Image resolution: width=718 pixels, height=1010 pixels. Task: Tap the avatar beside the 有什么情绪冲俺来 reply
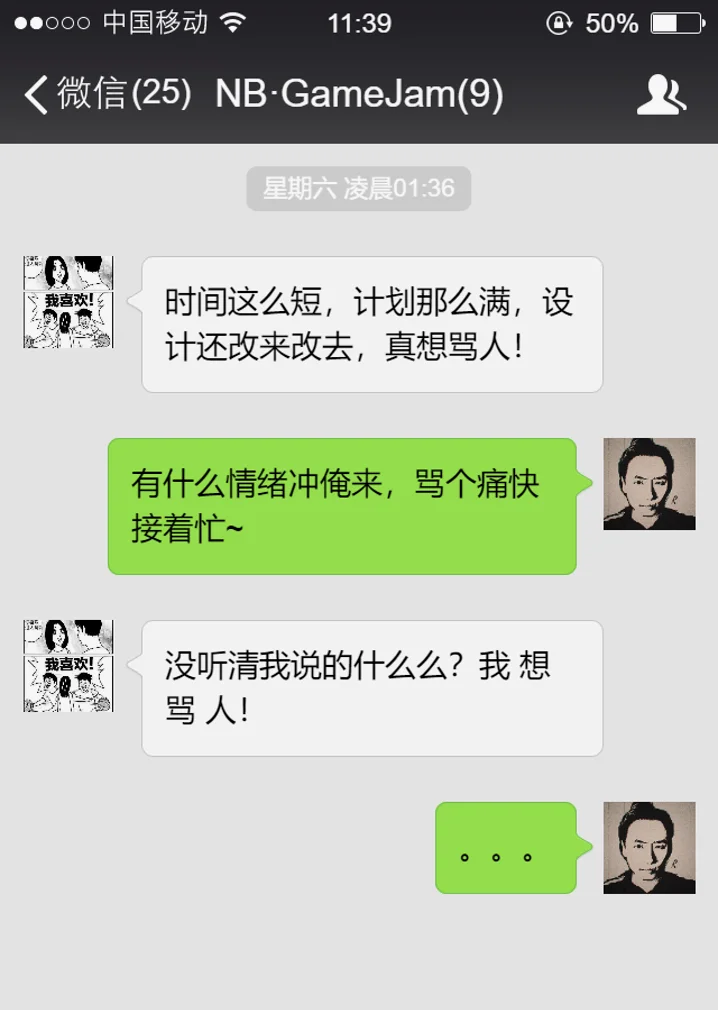(649, 484)
